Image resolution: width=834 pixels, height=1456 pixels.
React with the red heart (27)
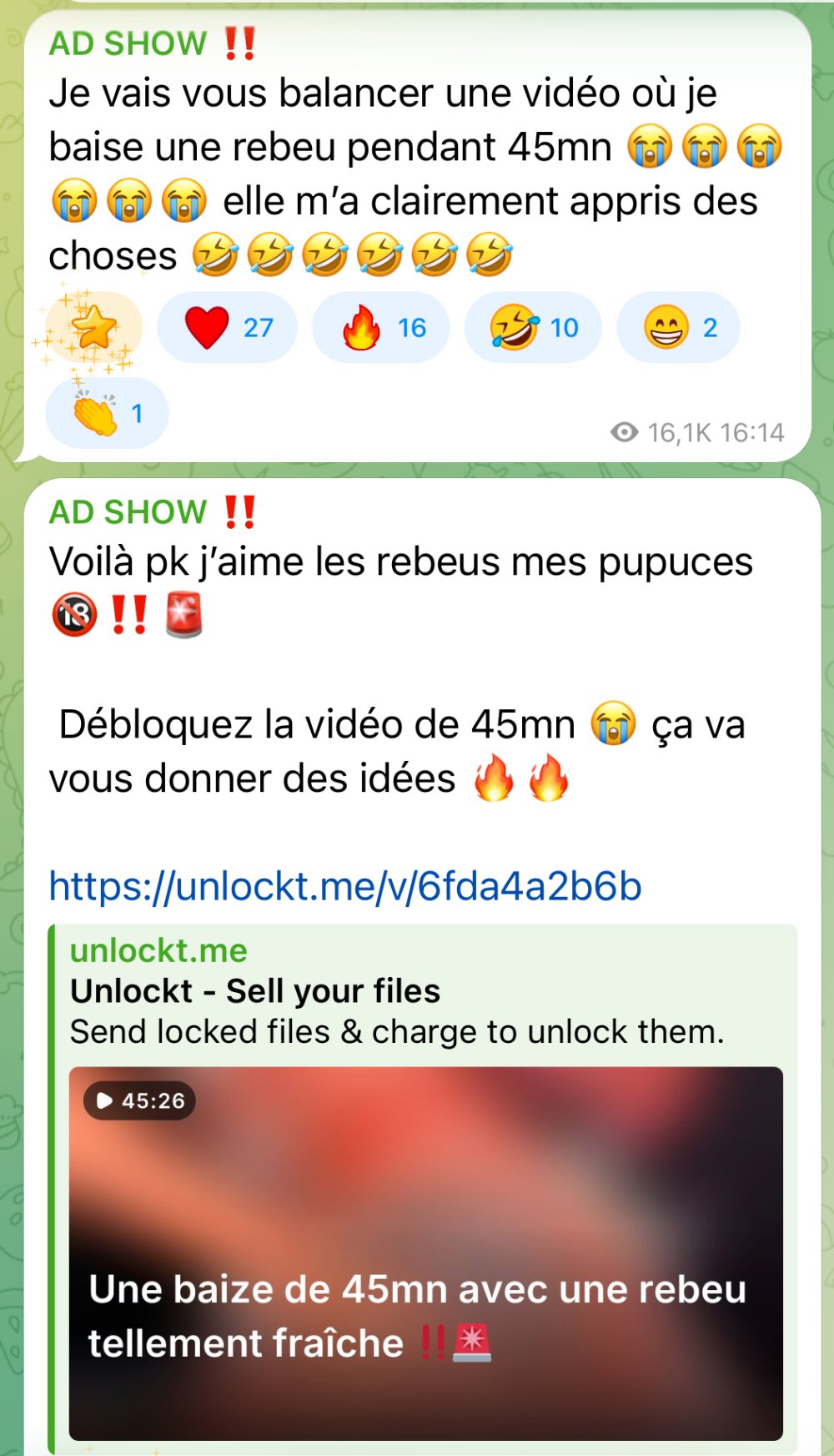[x=227, y=327]
